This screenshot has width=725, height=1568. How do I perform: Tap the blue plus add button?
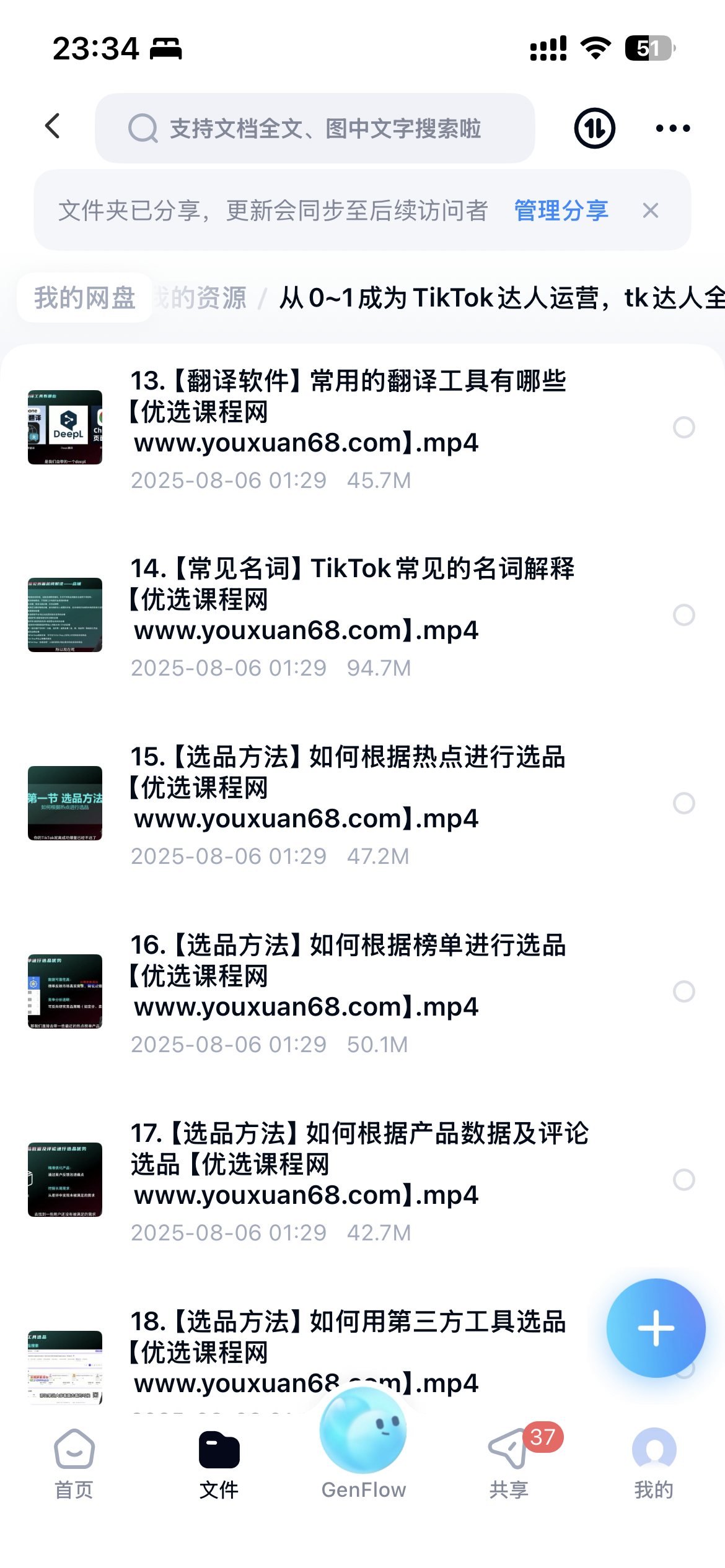click(656, 1328)
